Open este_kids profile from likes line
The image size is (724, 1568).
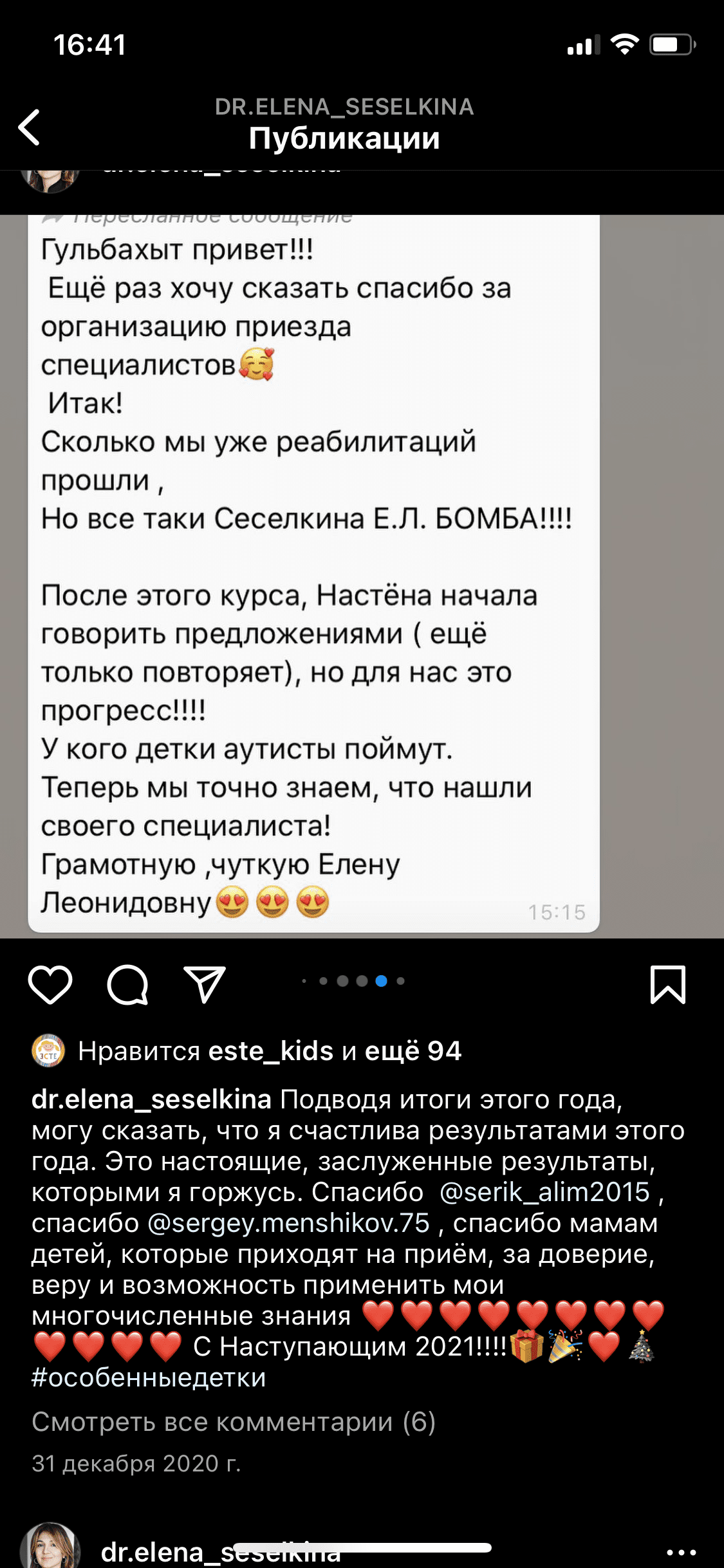270,1051
